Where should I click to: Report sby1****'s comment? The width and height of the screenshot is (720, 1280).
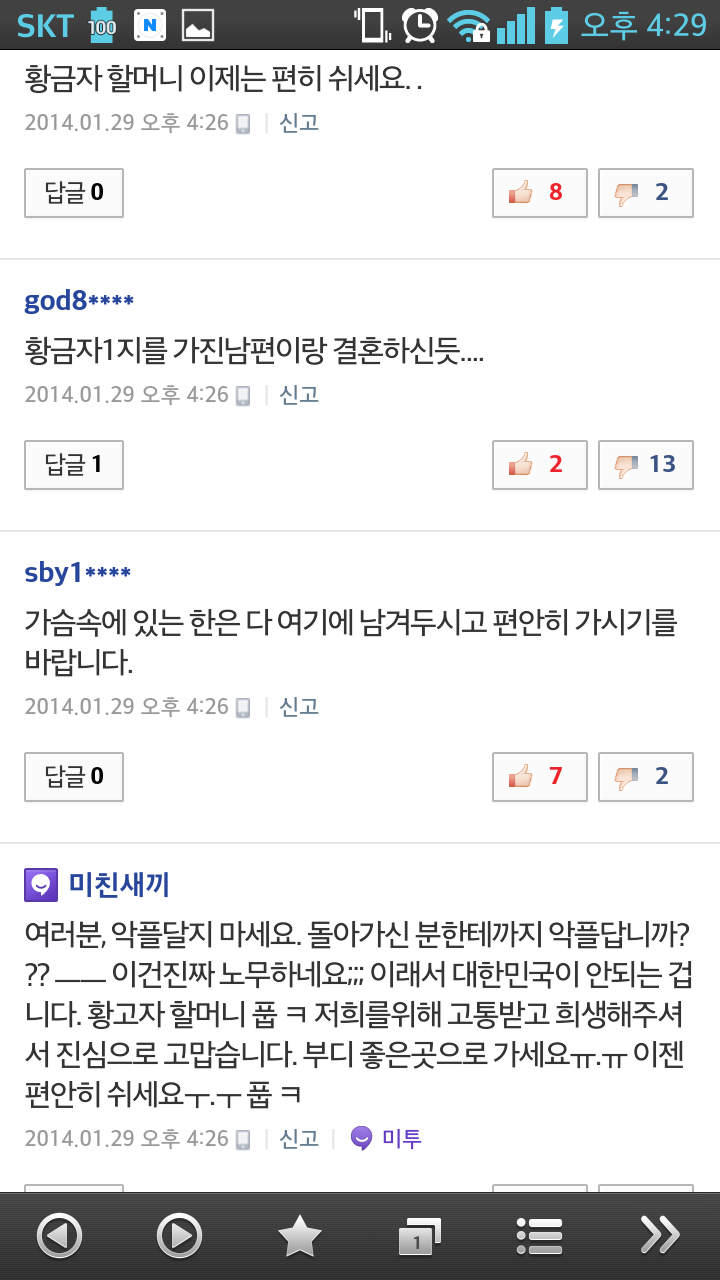pos(299,707)
